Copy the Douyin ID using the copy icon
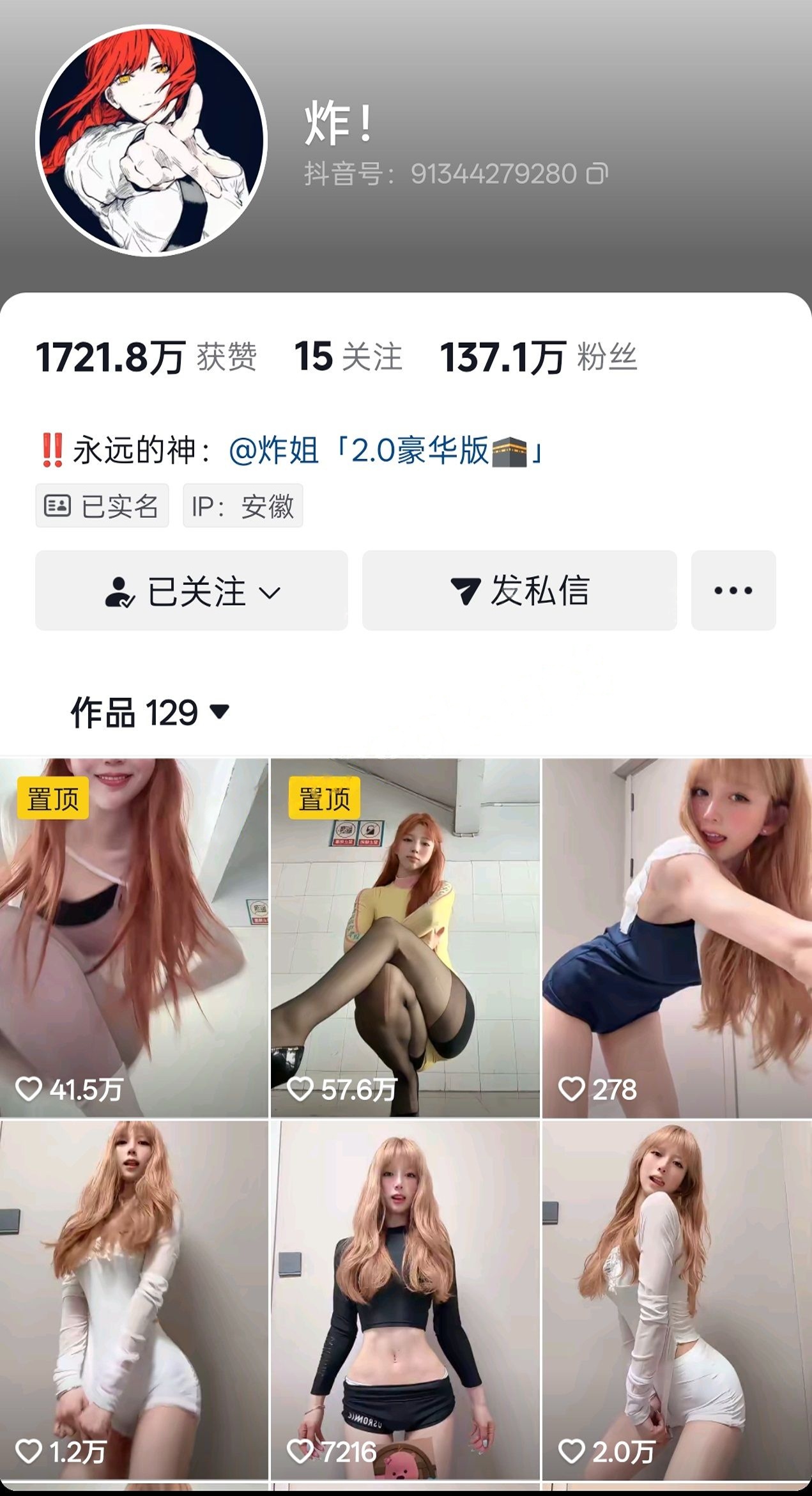 coord(599,173)
